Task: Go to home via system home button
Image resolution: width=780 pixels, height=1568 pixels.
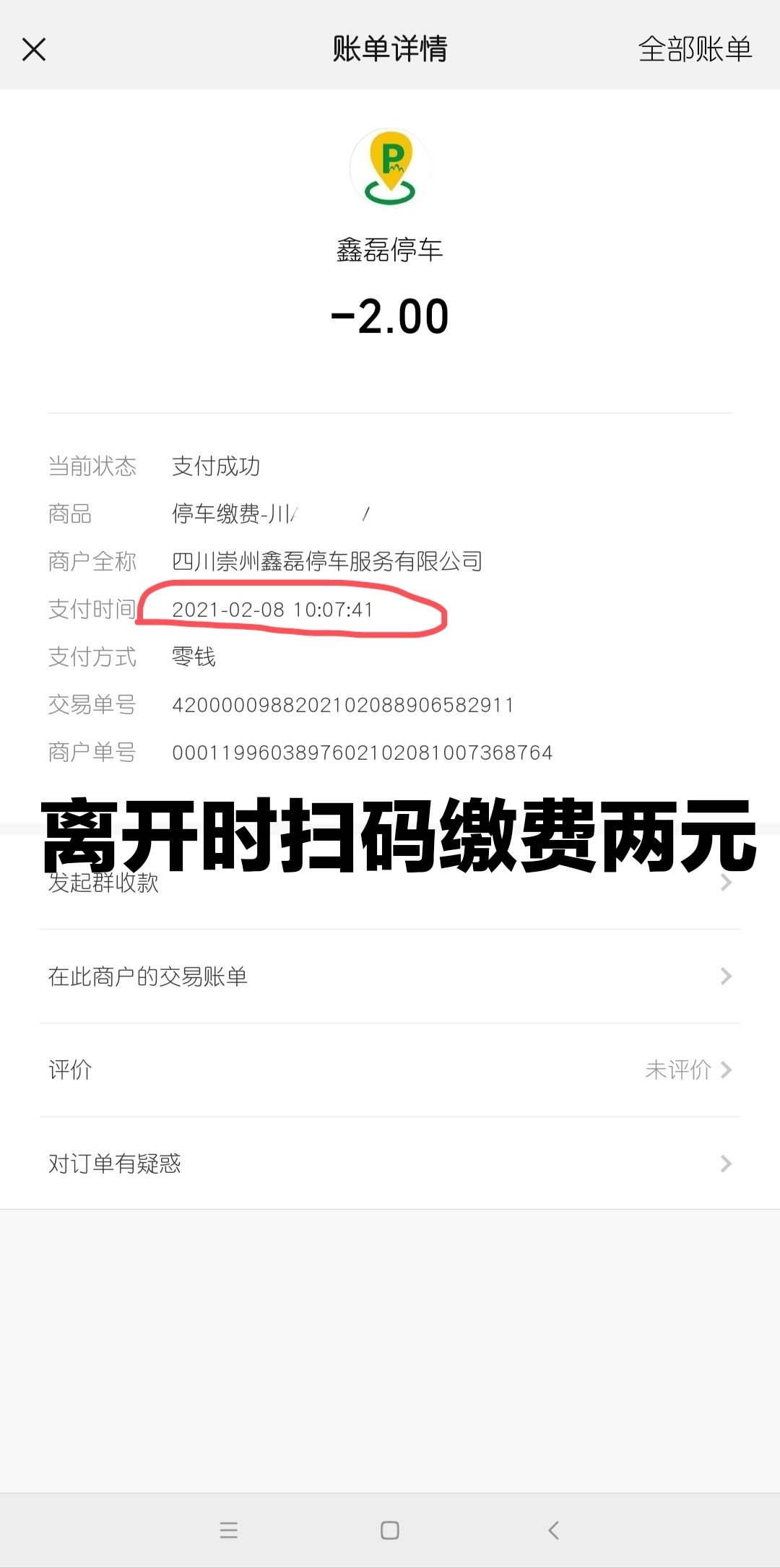Action: (x=390, y=1530)
